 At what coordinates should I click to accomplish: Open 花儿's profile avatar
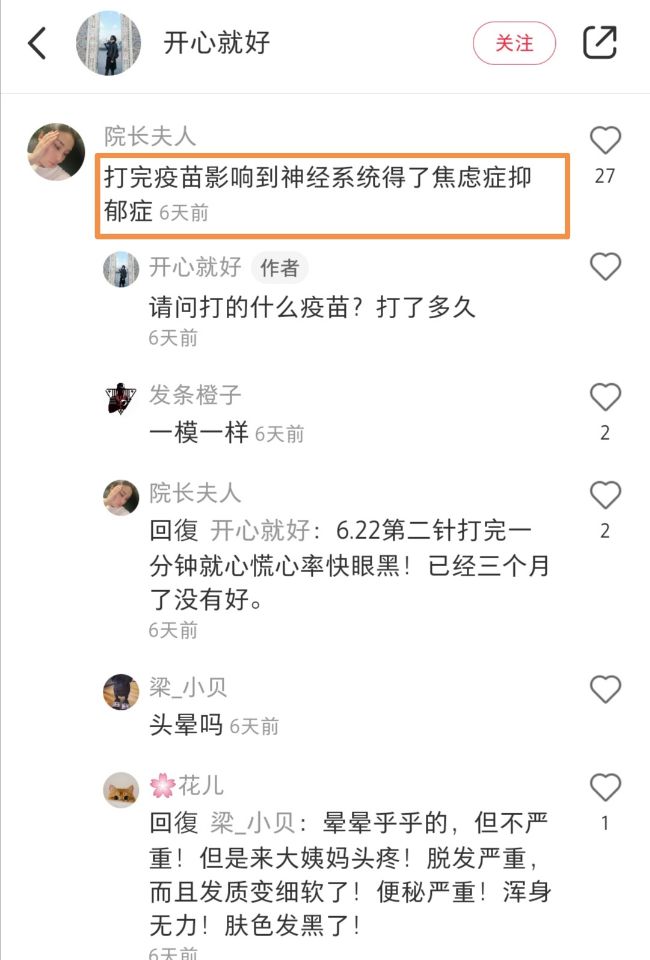(x=121, y=789)
